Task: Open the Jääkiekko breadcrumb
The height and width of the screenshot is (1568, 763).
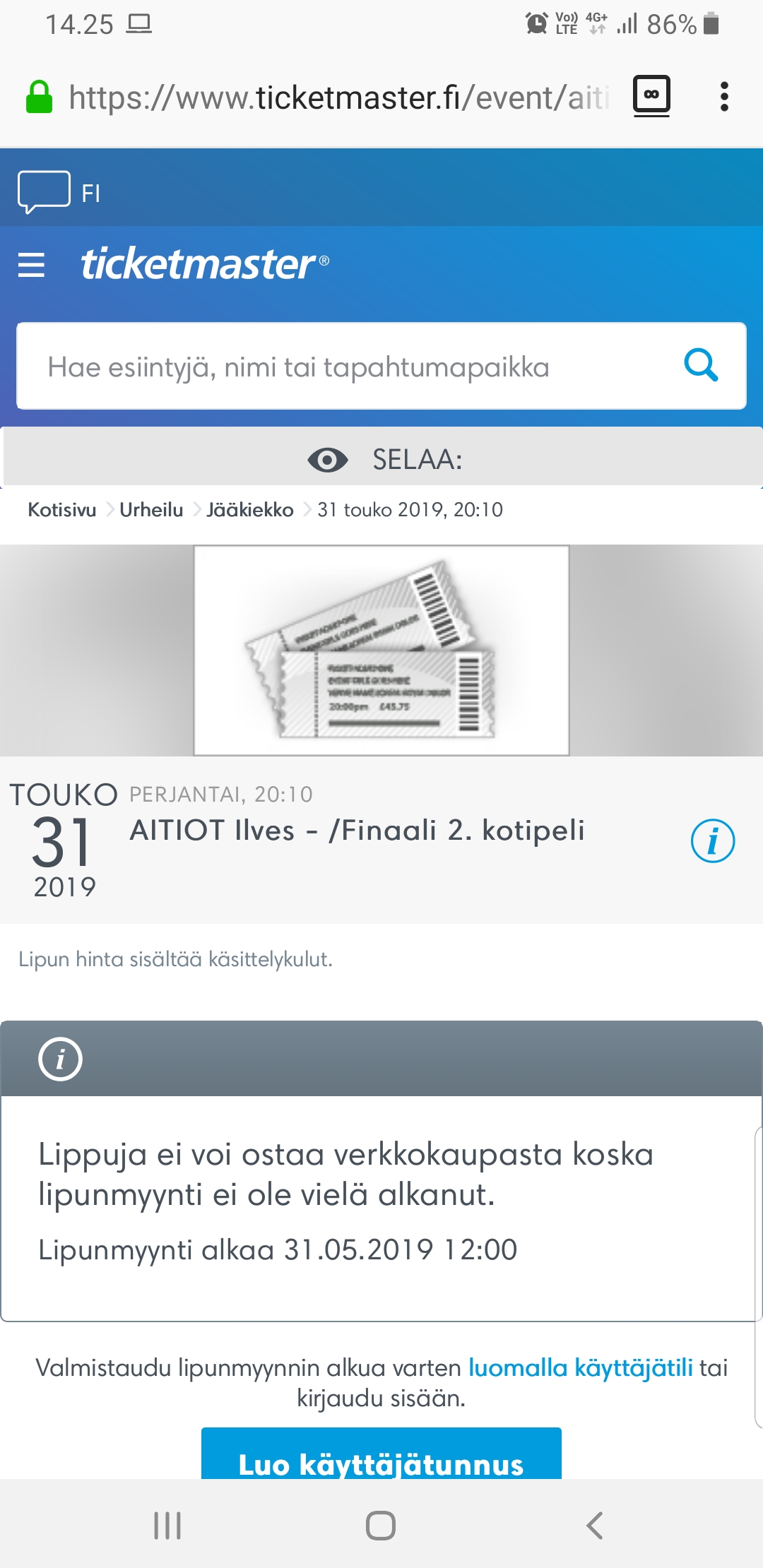Action: (250, 510)
